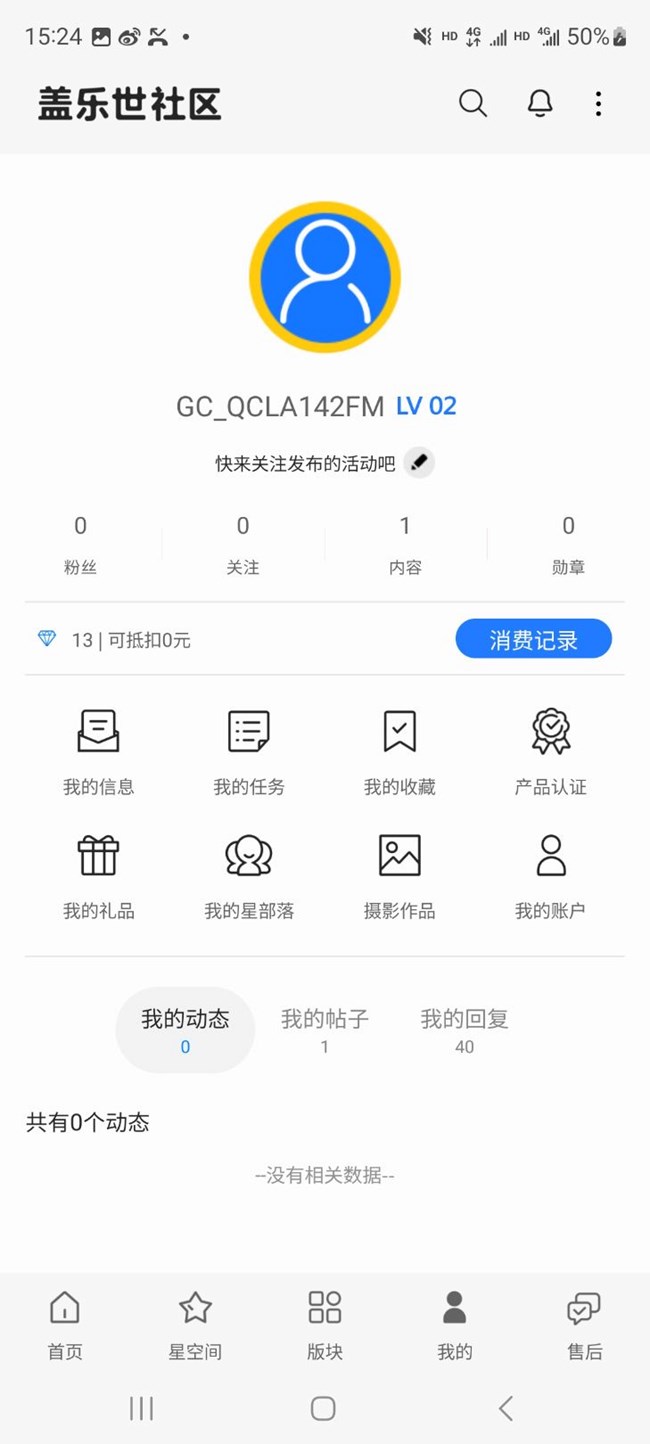Open the three-dot overflow menu
Image resolution: width=650 pixels, height=1444 pixels.
[x=598, y=103]
